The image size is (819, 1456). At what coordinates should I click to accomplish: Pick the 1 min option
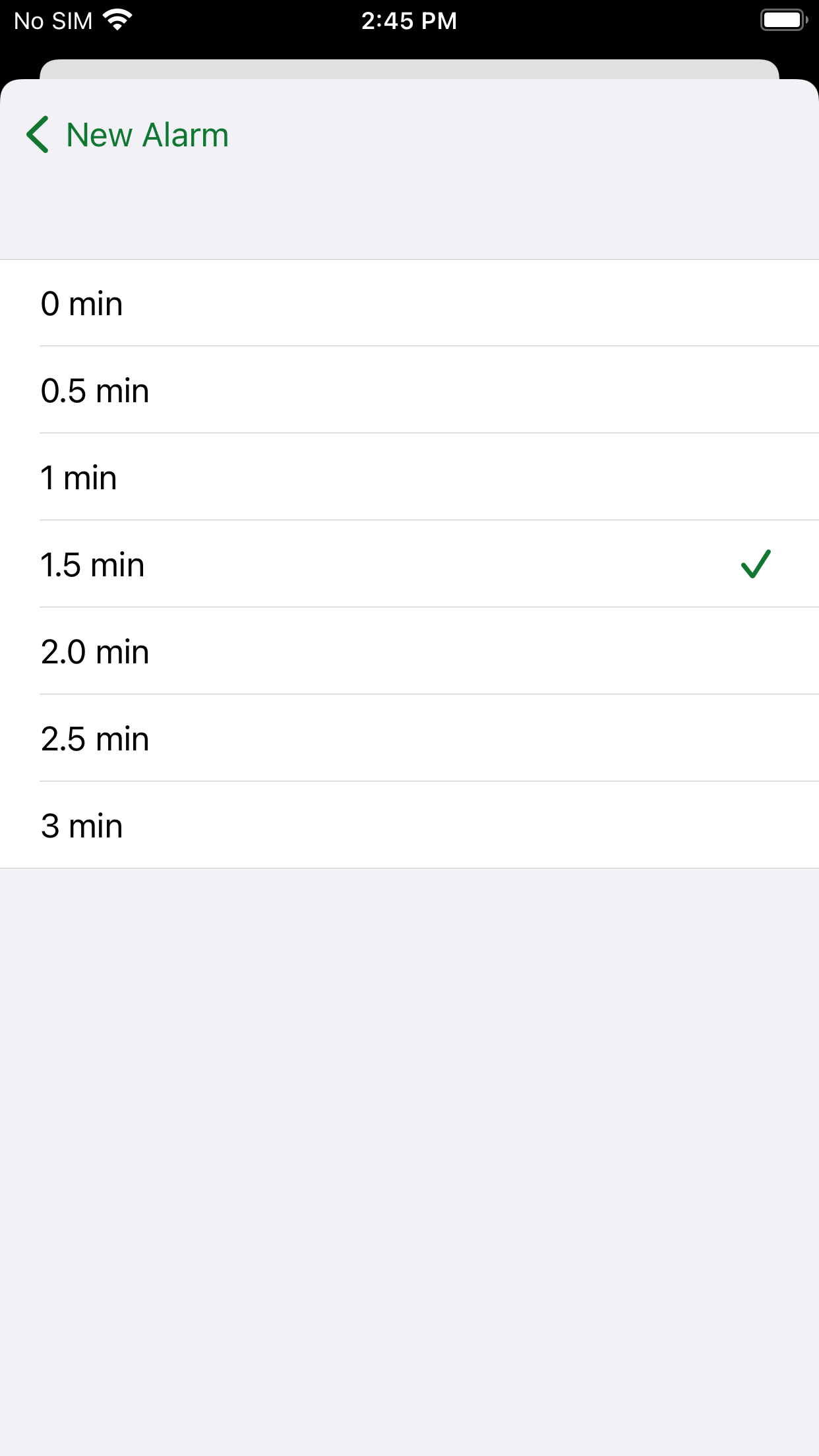[409, 477]
